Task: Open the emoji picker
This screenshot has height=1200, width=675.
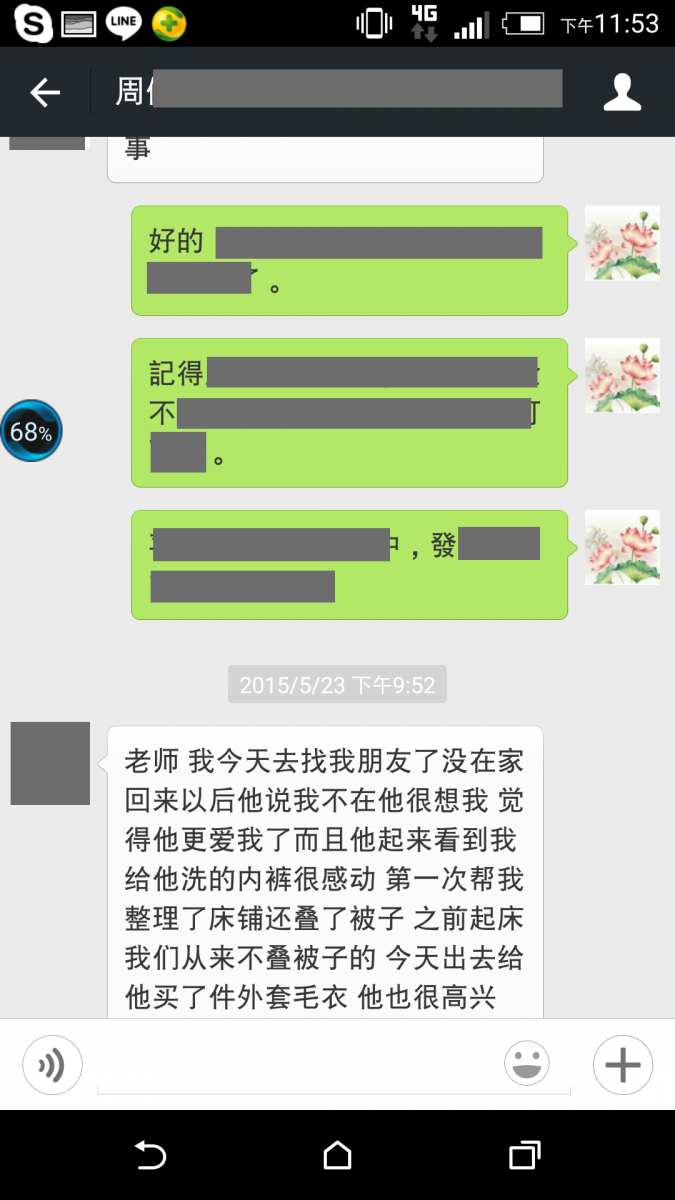Action: [527, 1064]
